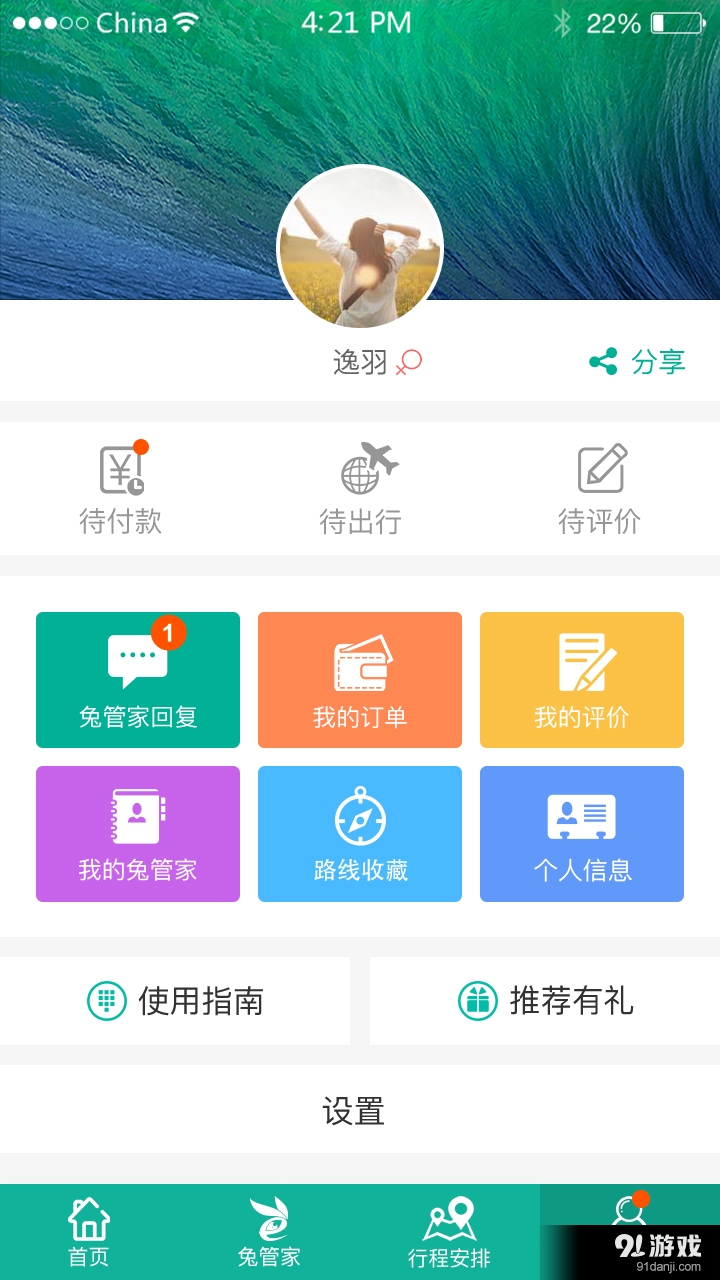Open 我的订单 my orders wallet icon
The height and width of the screenshot is (1280, 720).
coord(360,679)
